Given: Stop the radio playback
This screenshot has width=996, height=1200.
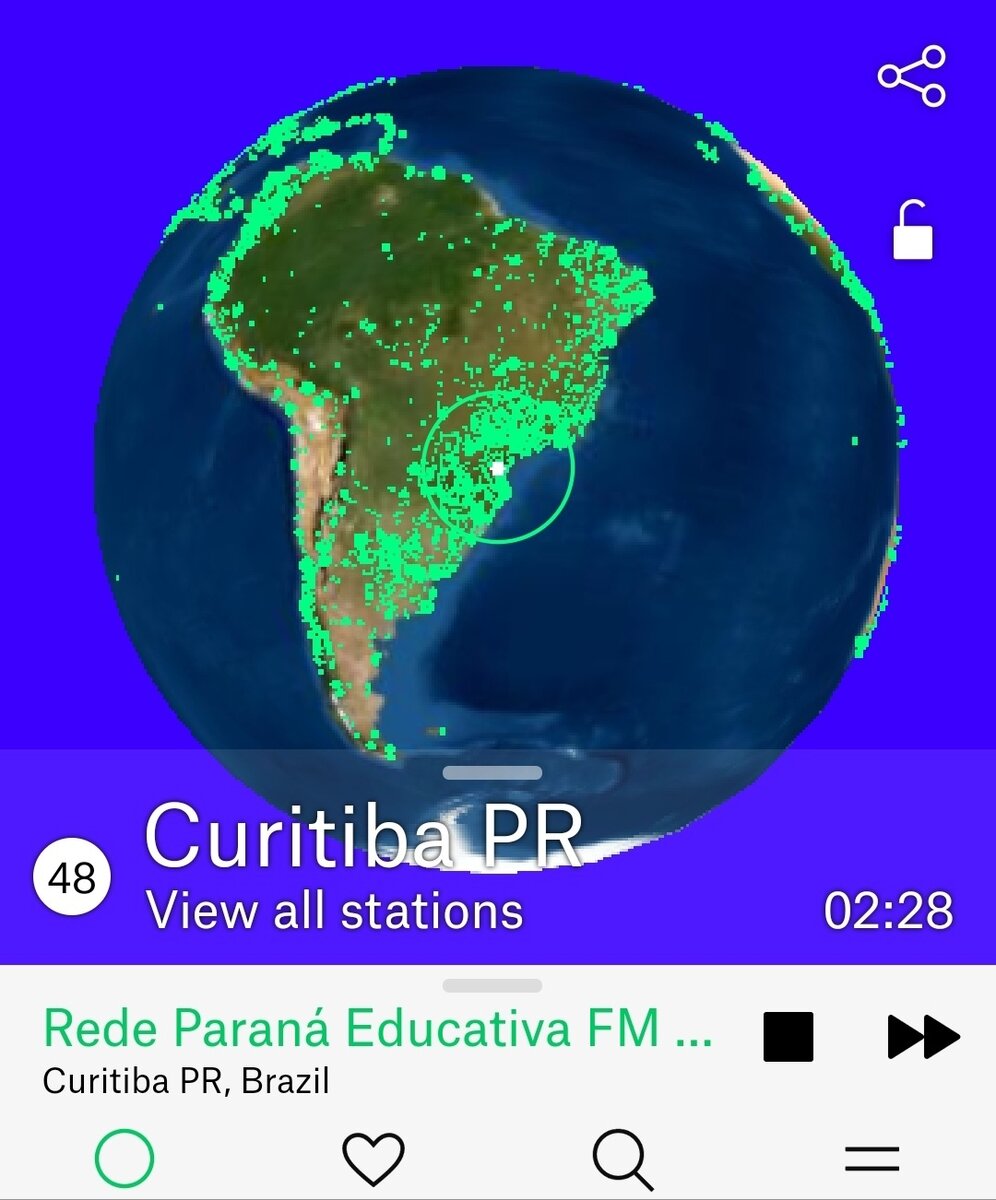Looking at the screenshot, I should [x=788, y=1036].
